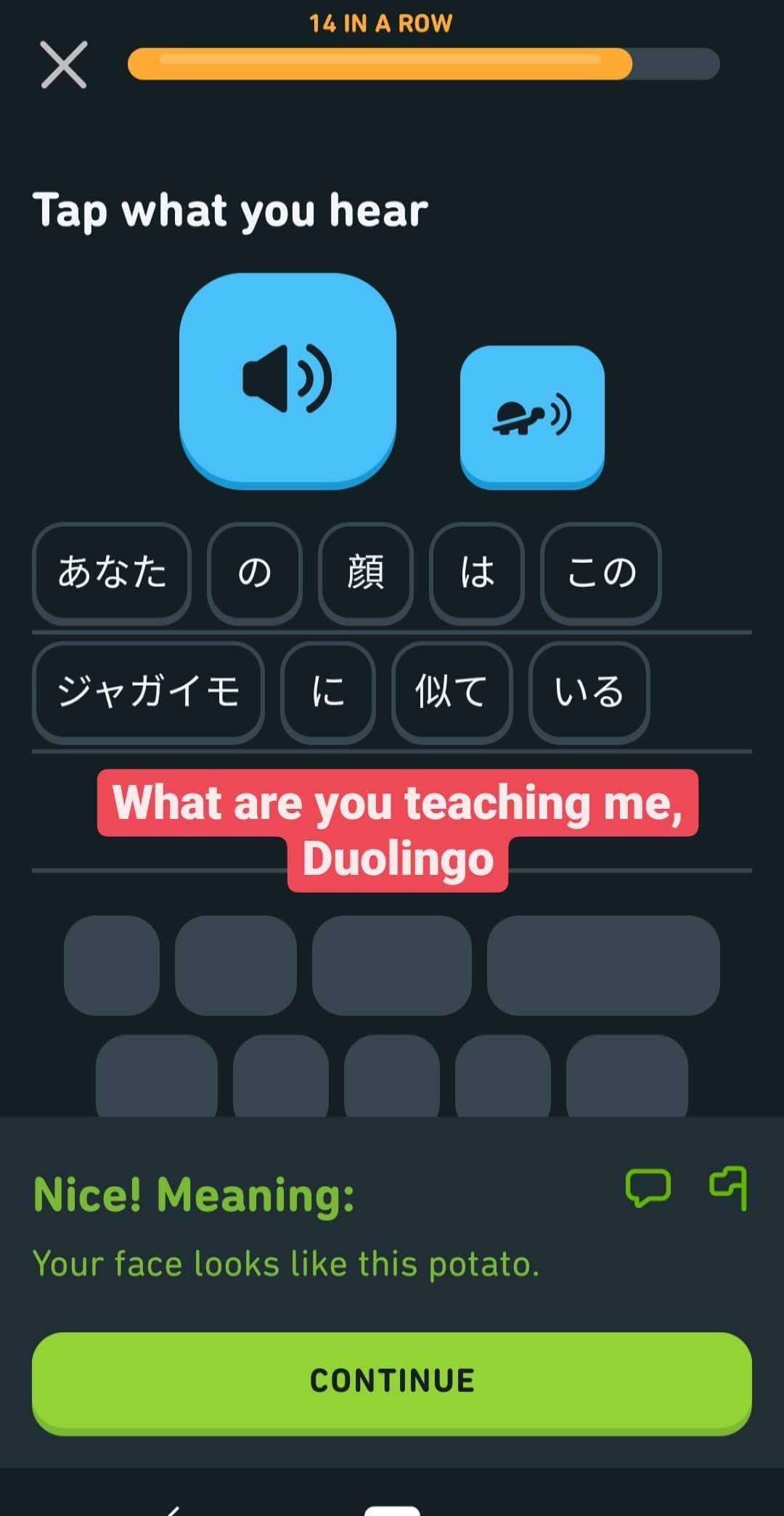The width and height of the screenshot is (784, 1516).
Task: Open the sentence discussion comments
Action: tap(648, 1189)
